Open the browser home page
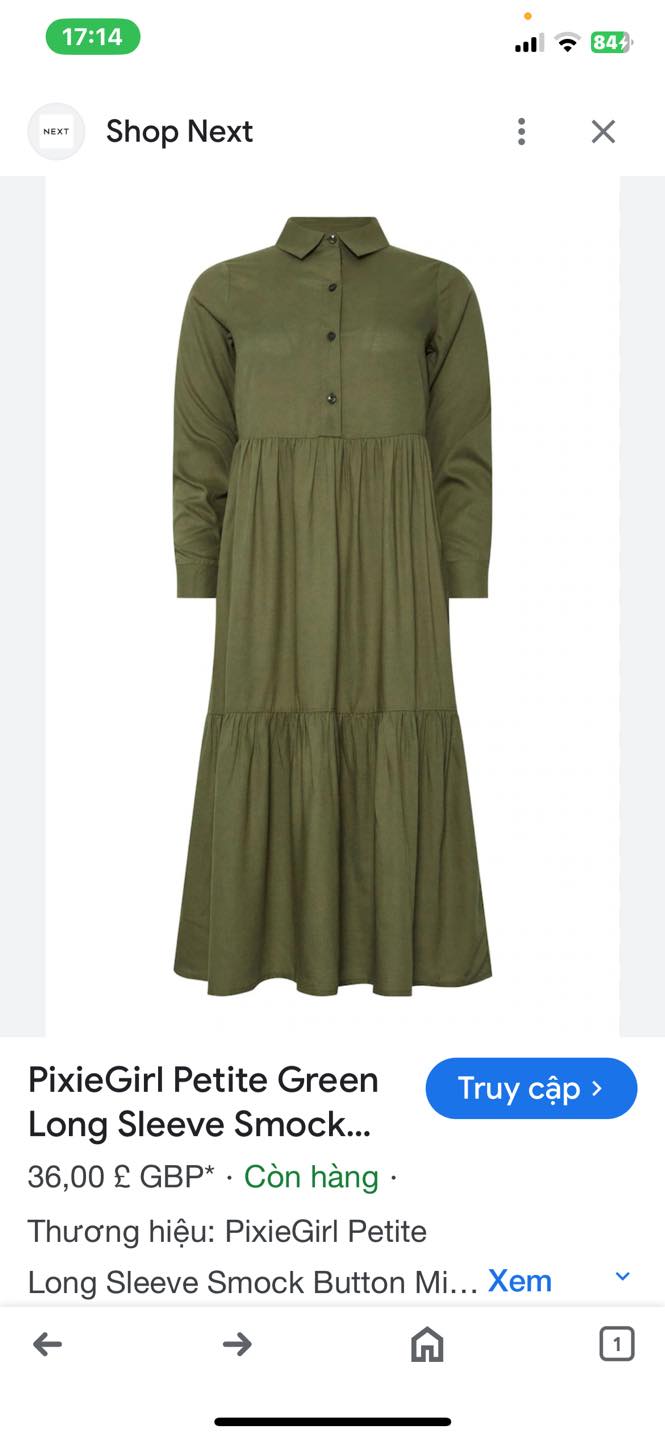665x1440 pixels. 427,1345
